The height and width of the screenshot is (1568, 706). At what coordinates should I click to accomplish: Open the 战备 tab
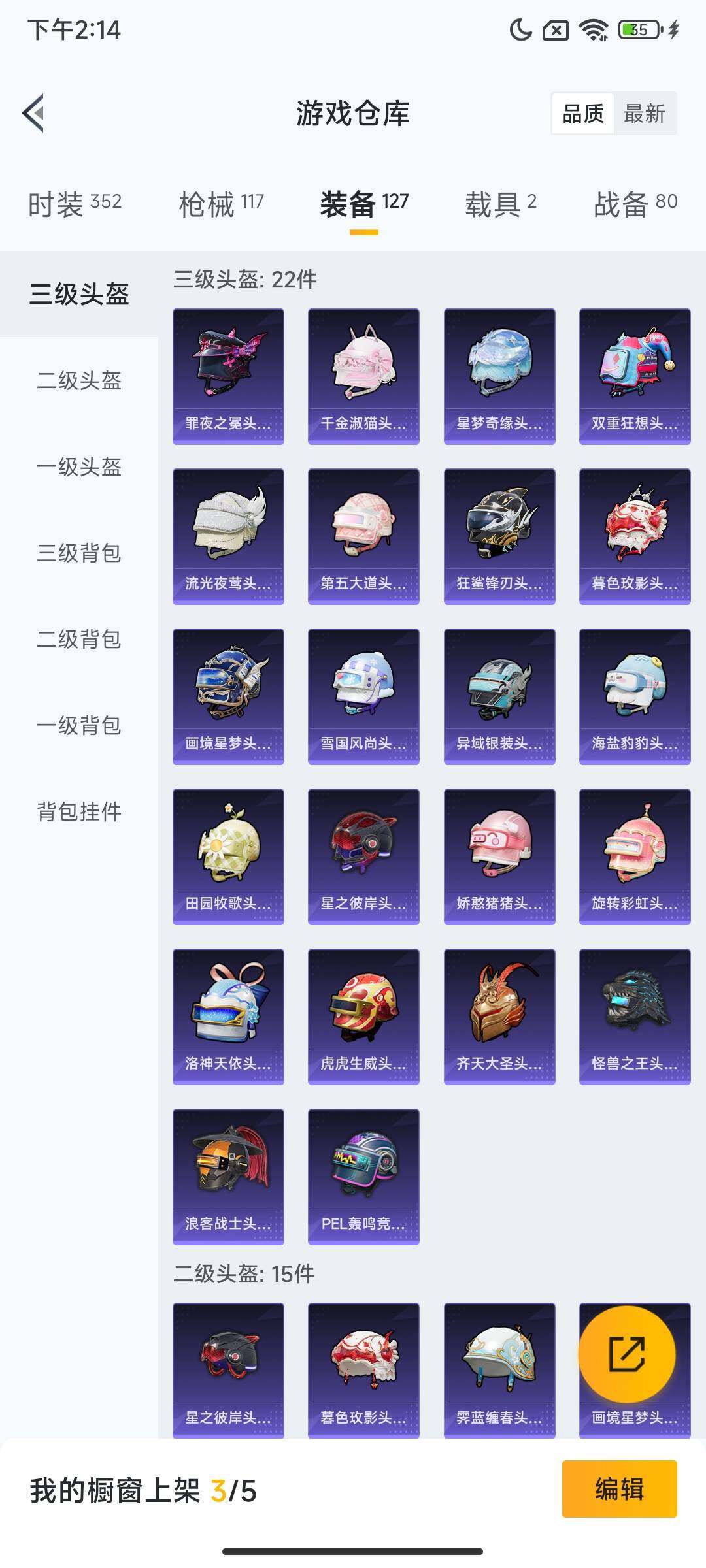point(635,204)
